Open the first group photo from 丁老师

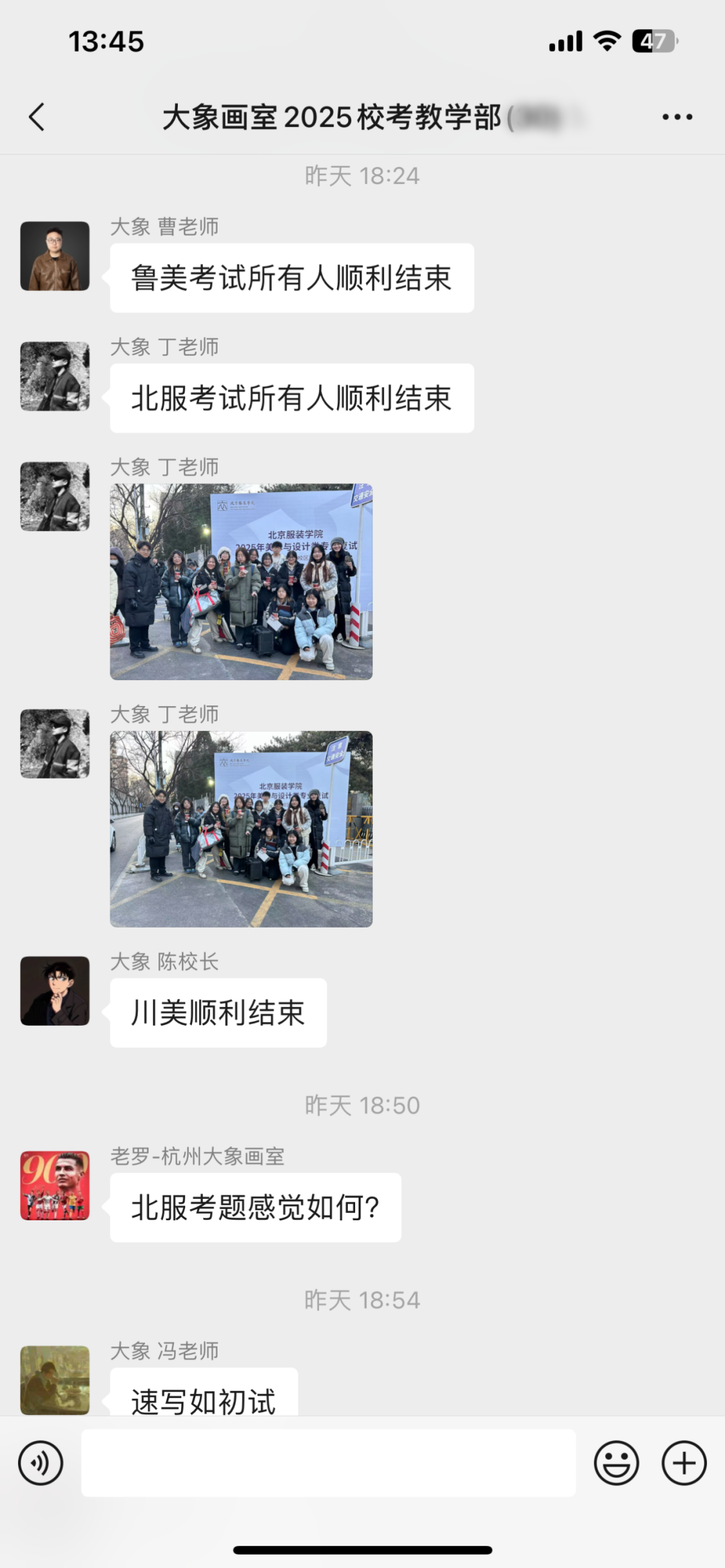[241, 581]
